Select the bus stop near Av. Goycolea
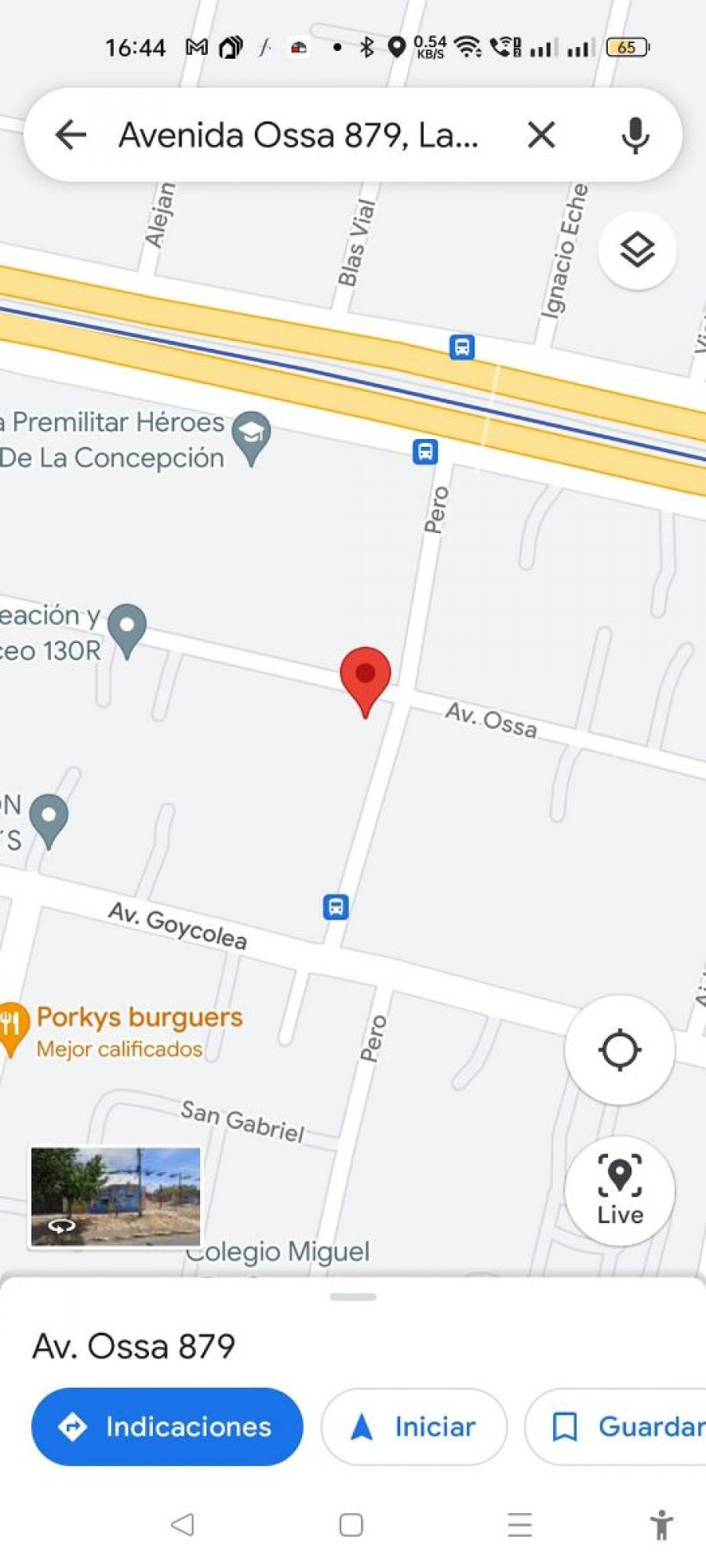706x1568 pixels. [336, 907]
